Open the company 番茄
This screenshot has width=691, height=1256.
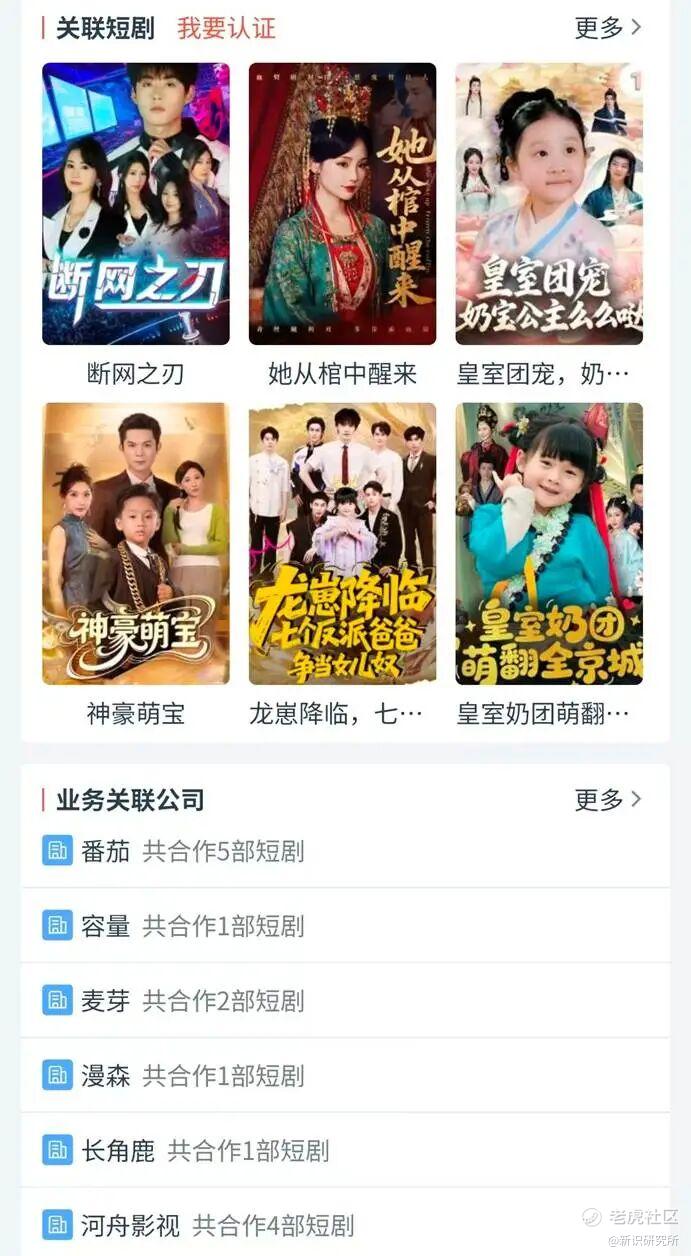(105, 851)
